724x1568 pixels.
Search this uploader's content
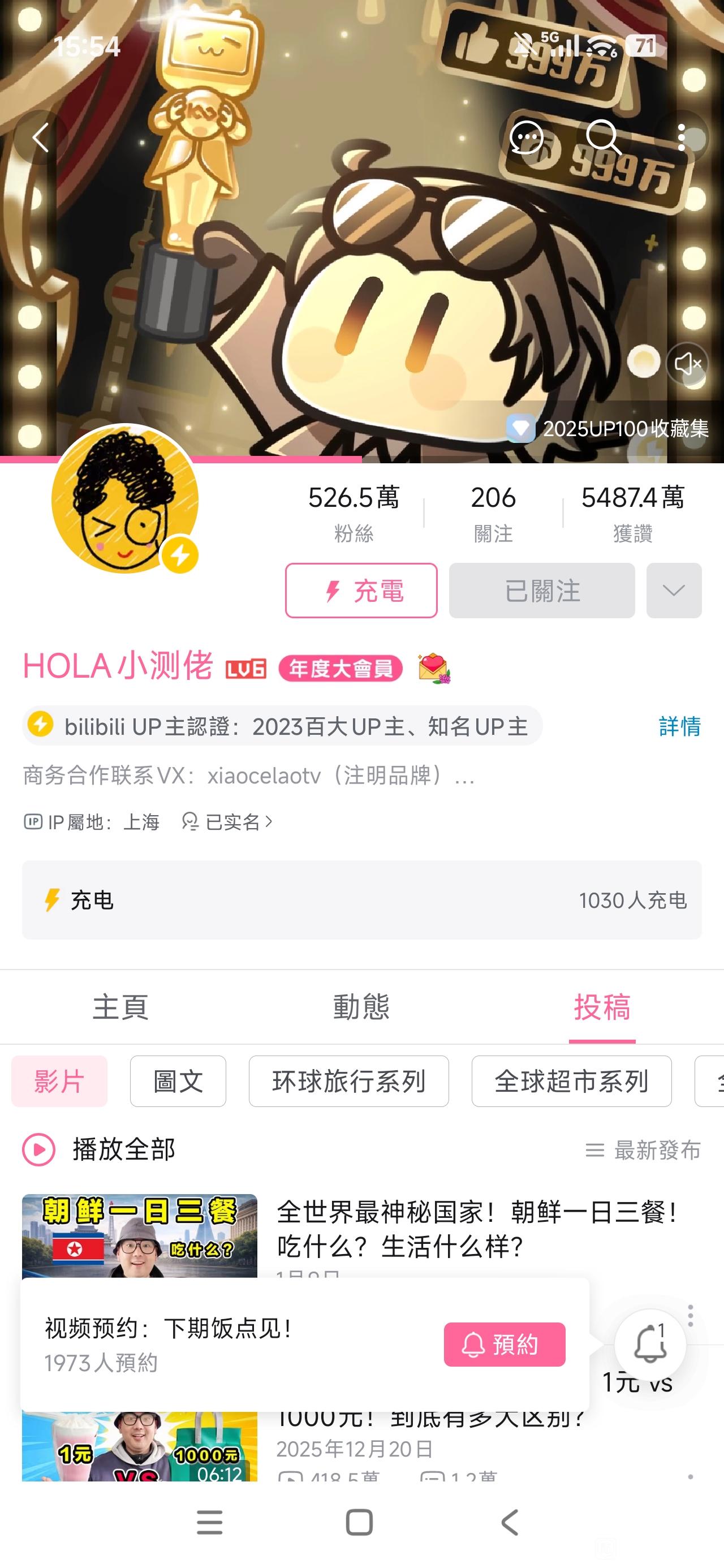(603, 137)
